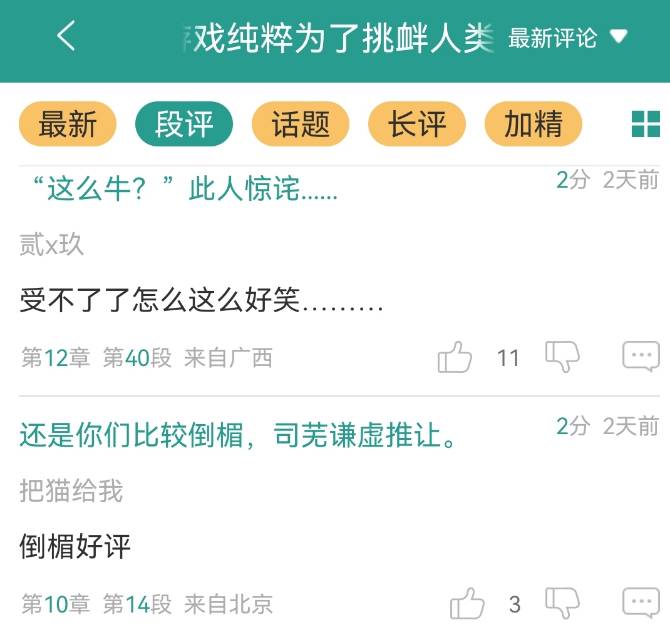The height and width of the screenshot is (640, 670).
Task: Show 长评 long reviews
Action: click(417, 124)
